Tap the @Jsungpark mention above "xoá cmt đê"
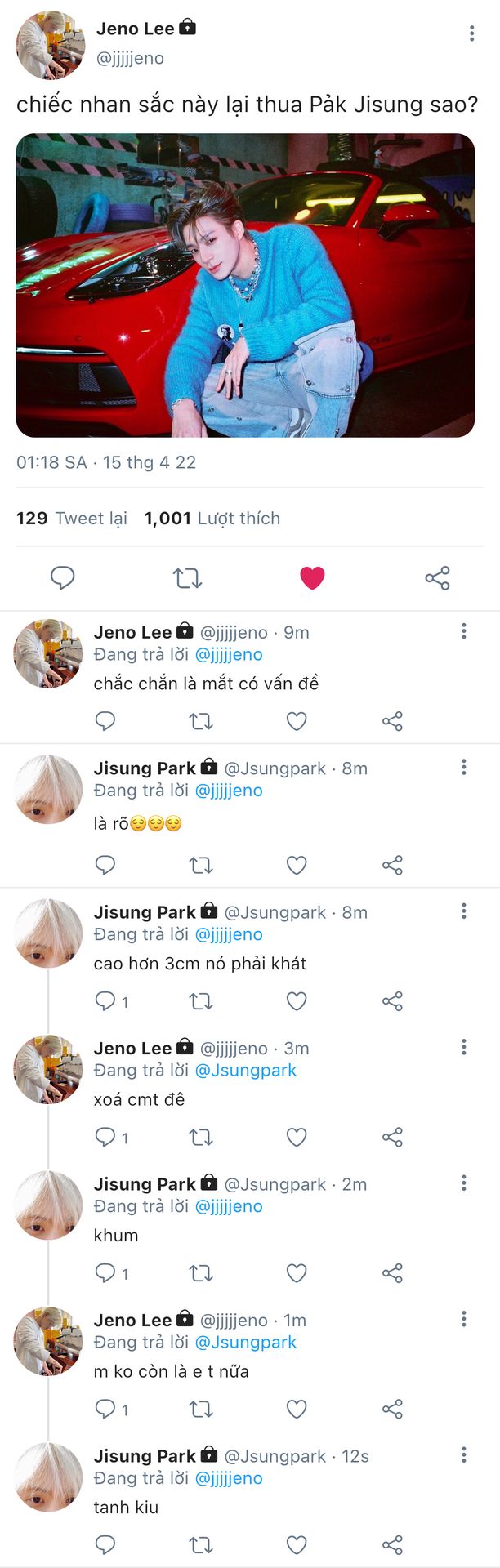Screen dimensions: 500x1568 tap(245, 1071)
